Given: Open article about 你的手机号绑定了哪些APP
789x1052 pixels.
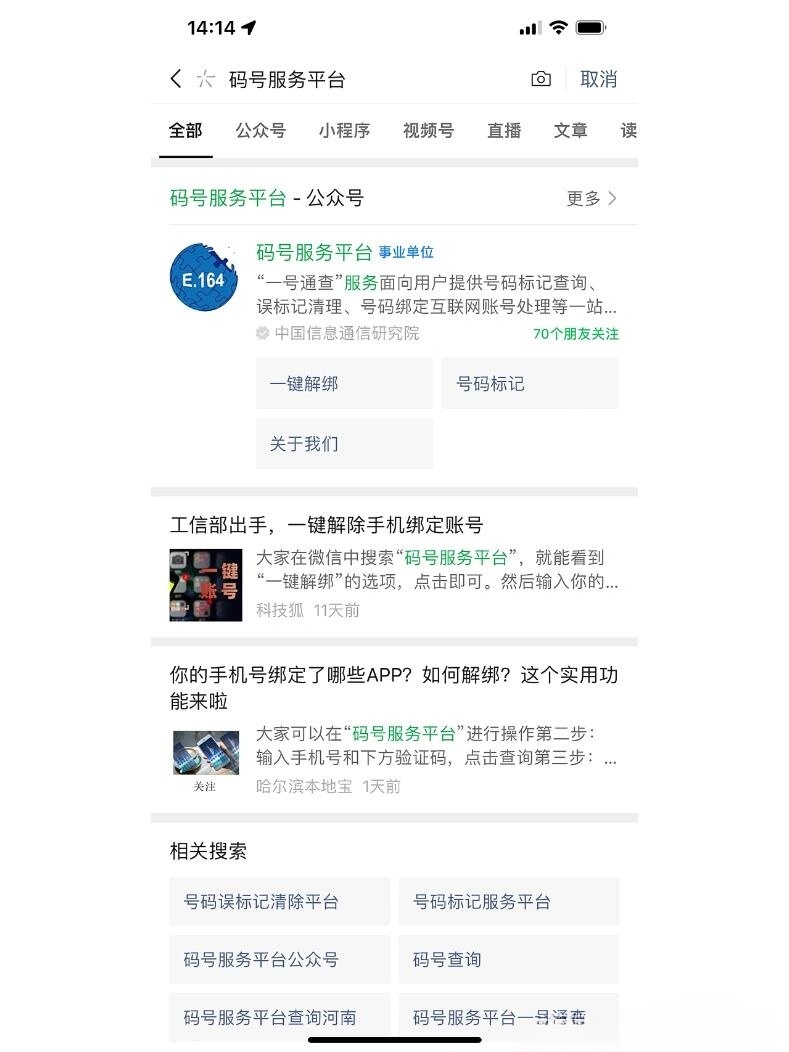Looking at the screenshot, I should coord(393,688).
